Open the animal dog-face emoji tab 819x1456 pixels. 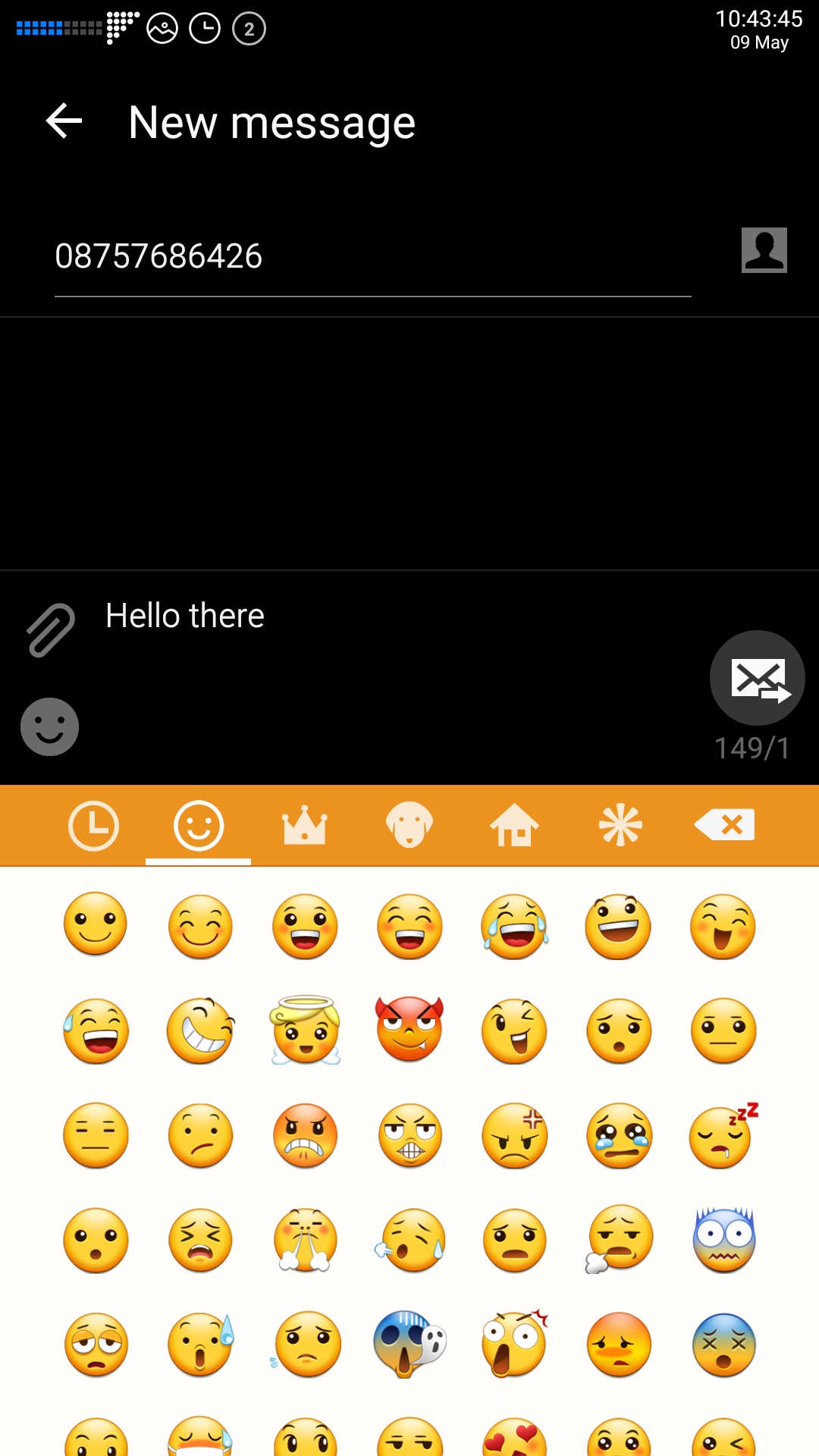[409, 825]
